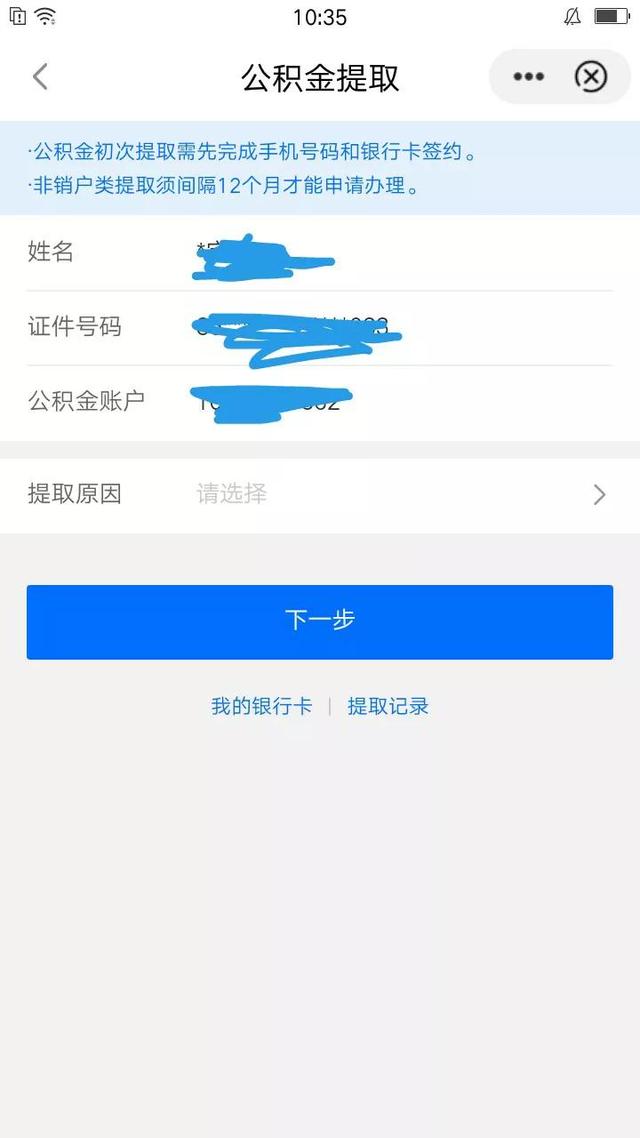The image size is (640, 1138).
Task: Open the mini program's three-dot menu
Action: click(x=528, y=77)
